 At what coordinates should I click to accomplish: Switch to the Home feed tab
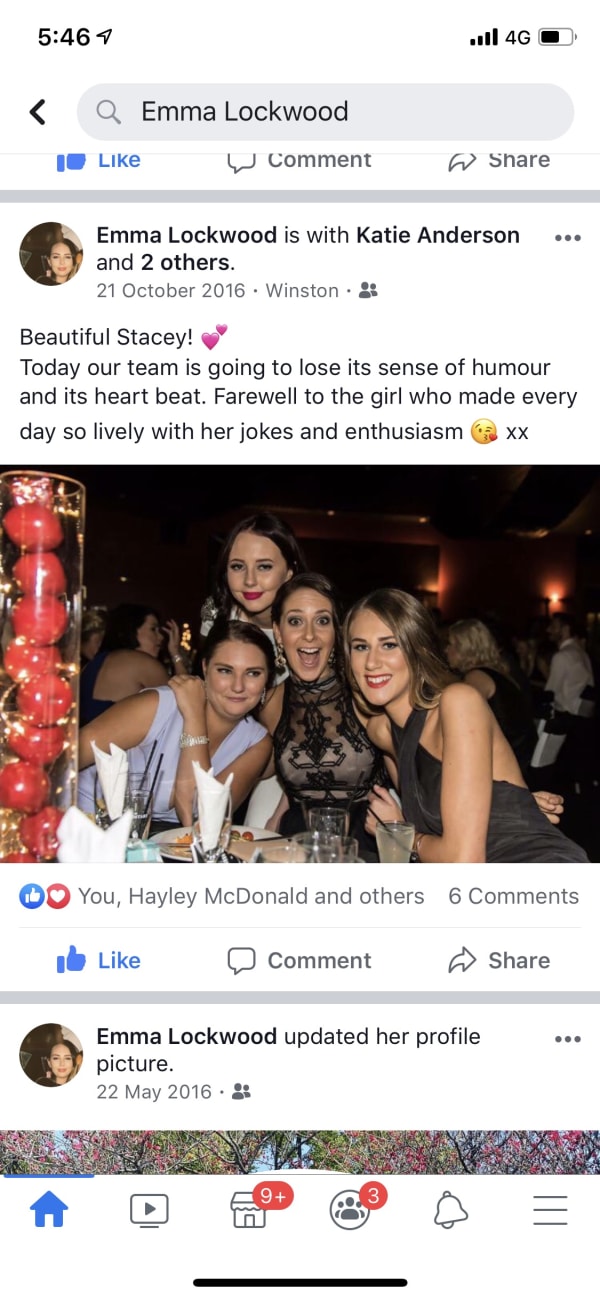coord(49,1210)
